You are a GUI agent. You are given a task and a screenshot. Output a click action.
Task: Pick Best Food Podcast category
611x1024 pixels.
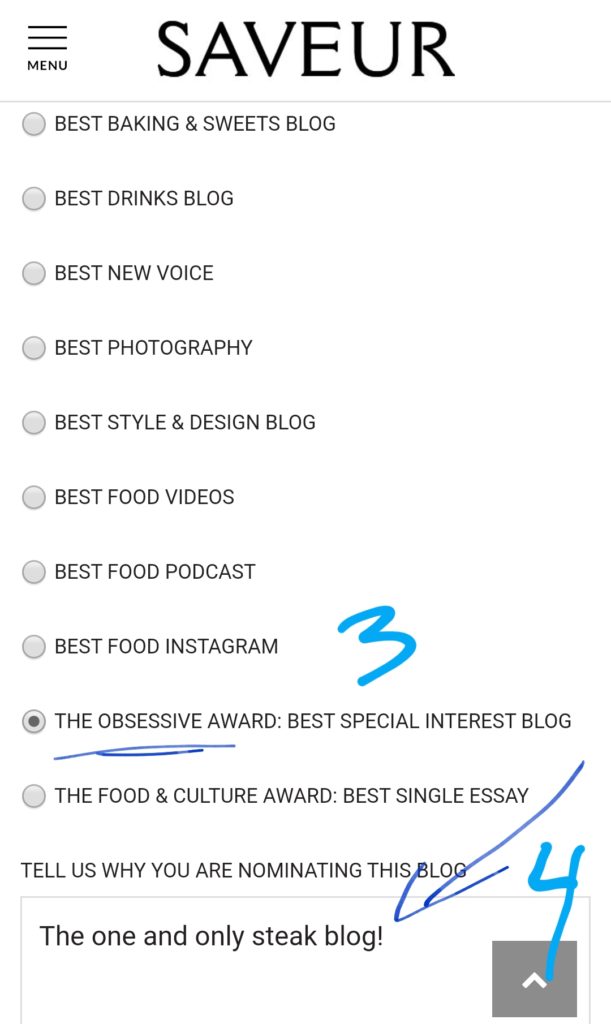[34, 572]
